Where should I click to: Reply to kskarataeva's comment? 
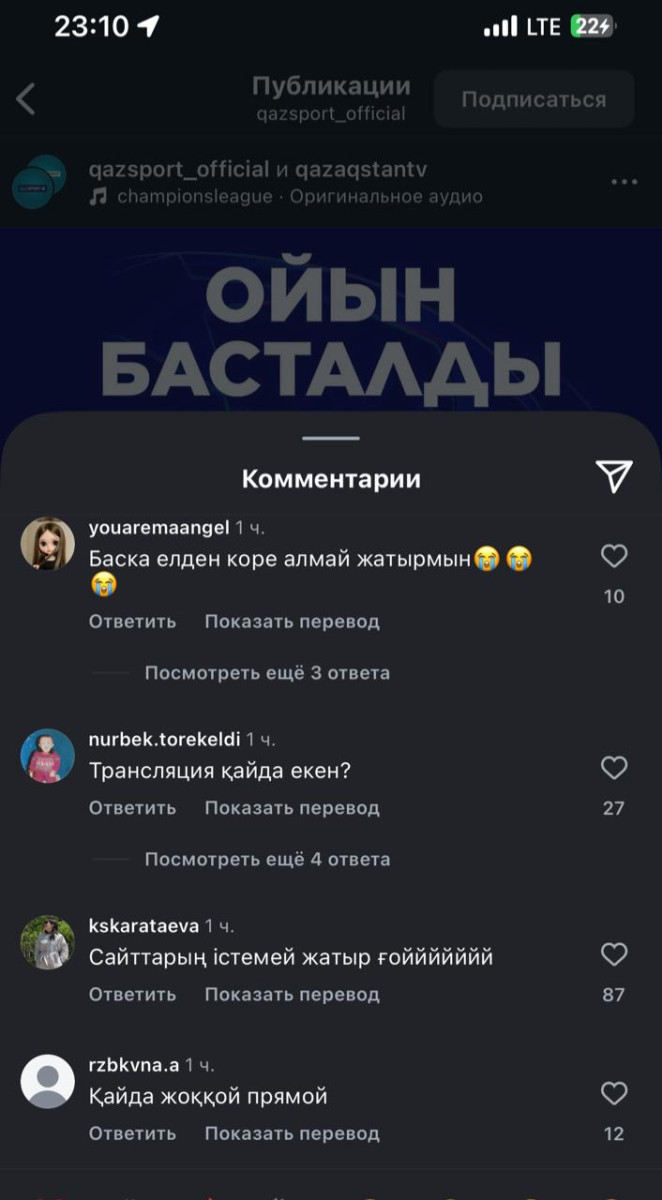[132, 994]
